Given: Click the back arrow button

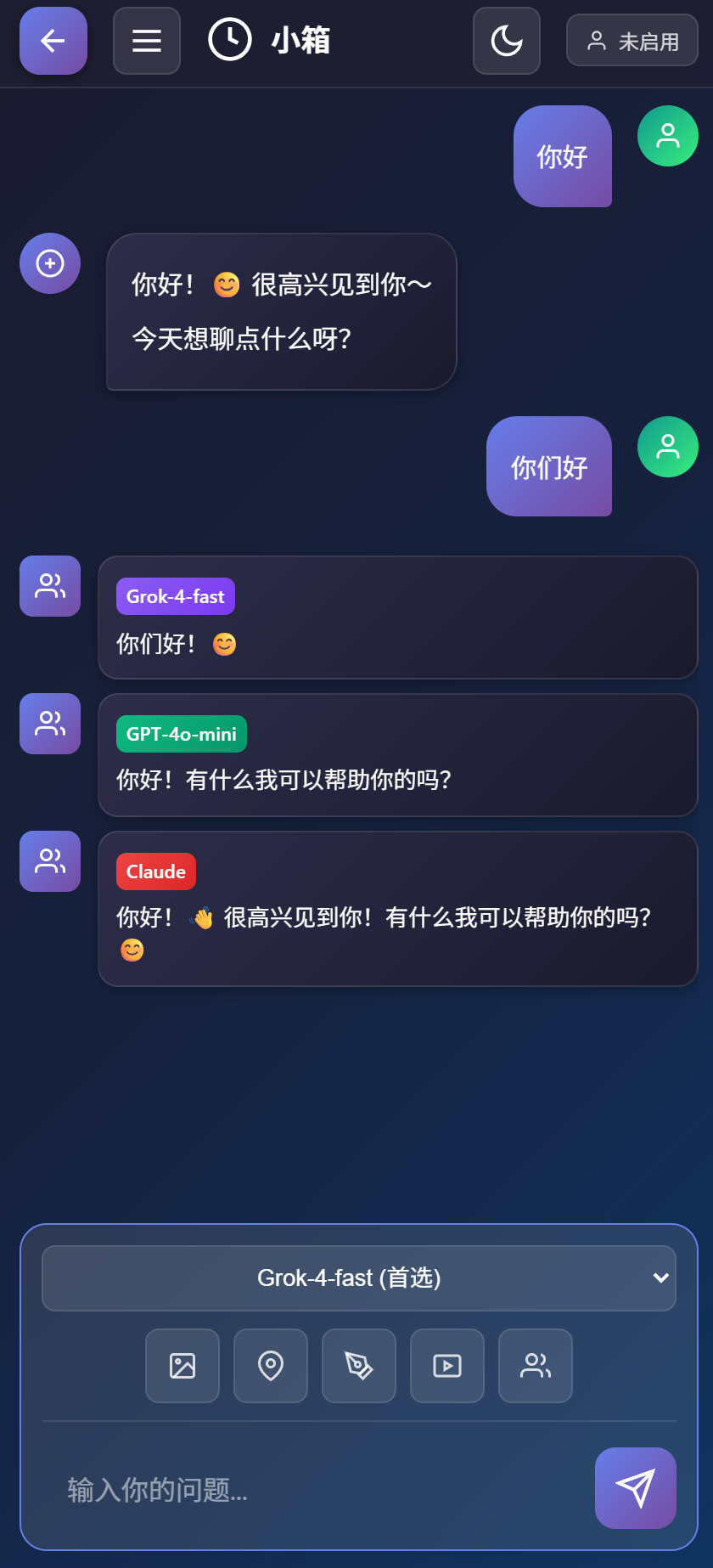Looking at the screenshot, I should point(53,40).
